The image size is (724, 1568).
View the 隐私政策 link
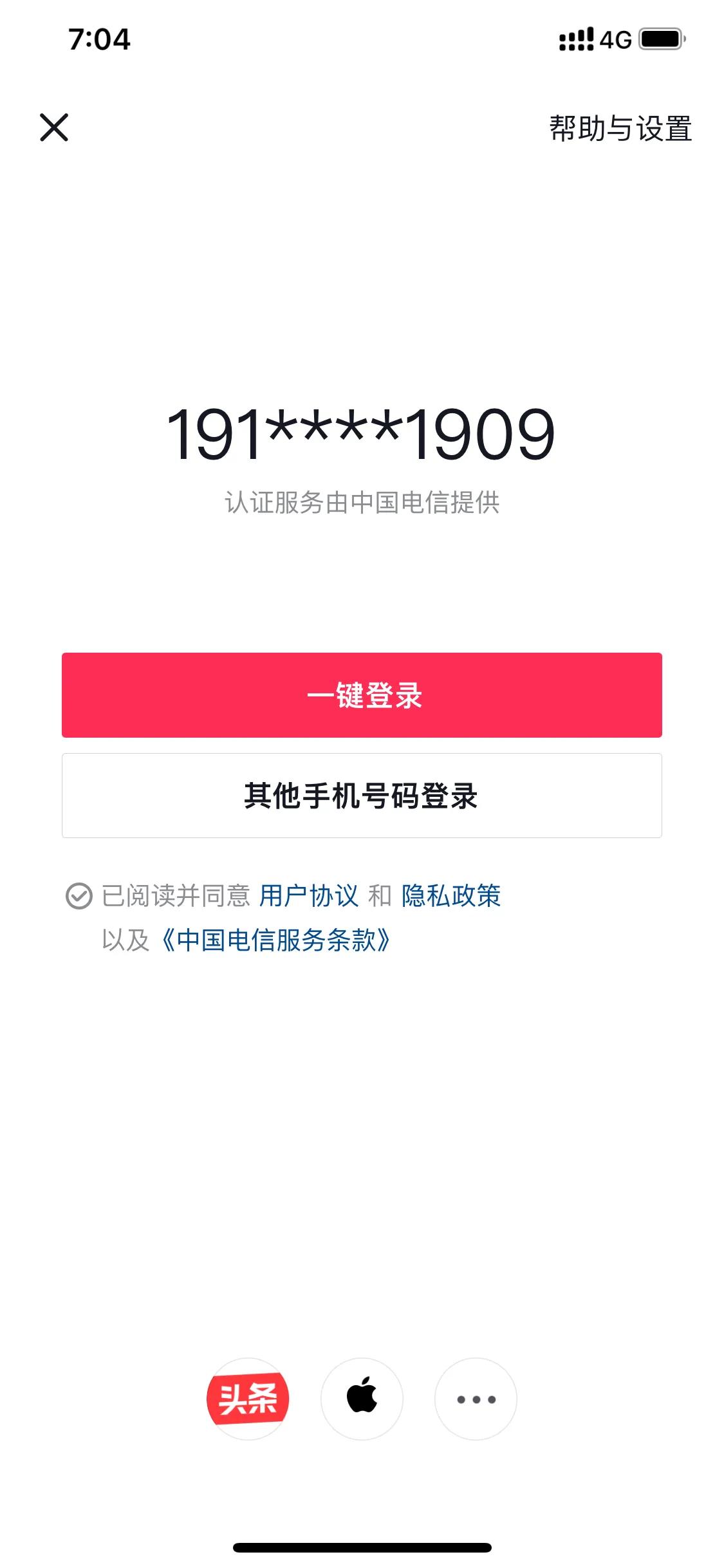pos(451,896)
